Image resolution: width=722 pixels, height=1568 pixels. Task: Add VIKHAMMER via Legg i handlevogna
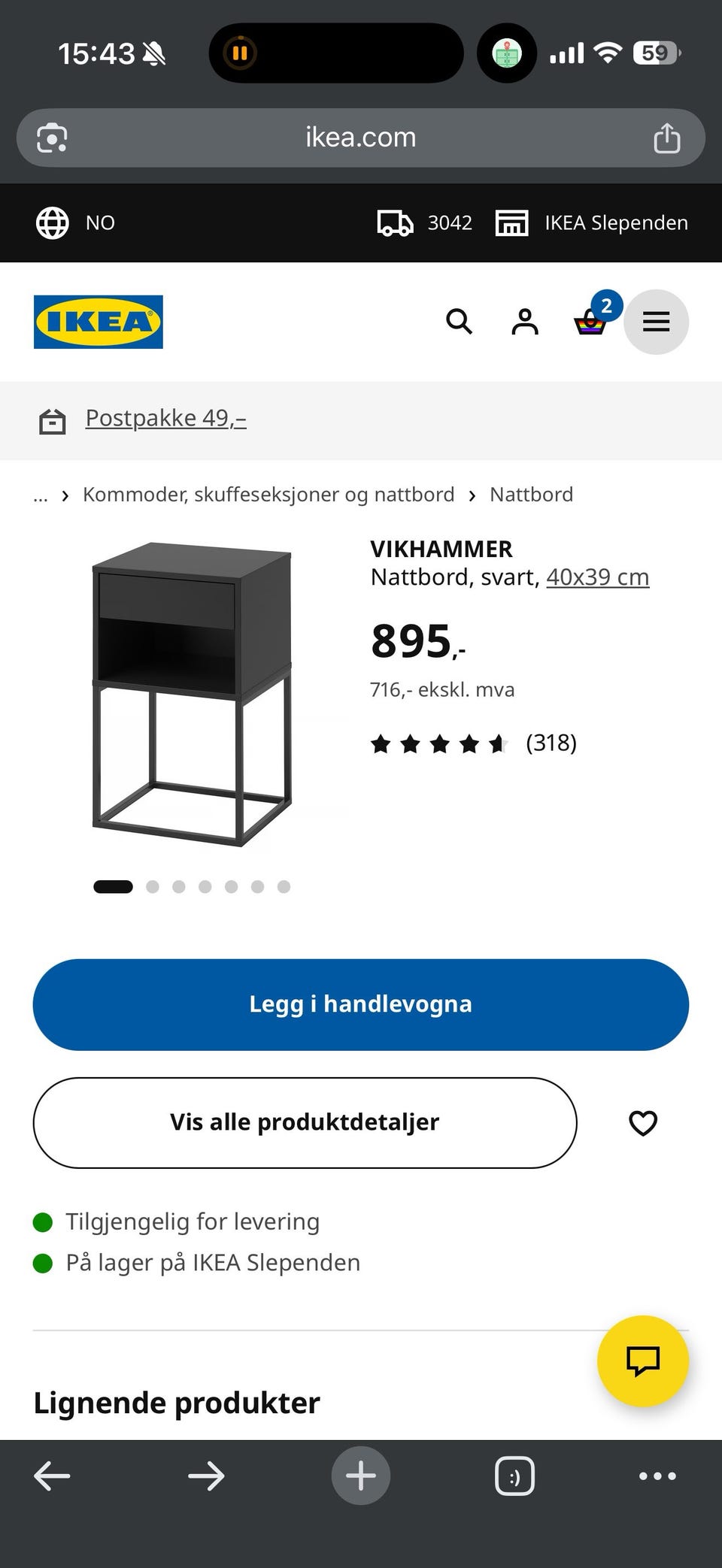pyautogui.click(x=361, y=1004)
